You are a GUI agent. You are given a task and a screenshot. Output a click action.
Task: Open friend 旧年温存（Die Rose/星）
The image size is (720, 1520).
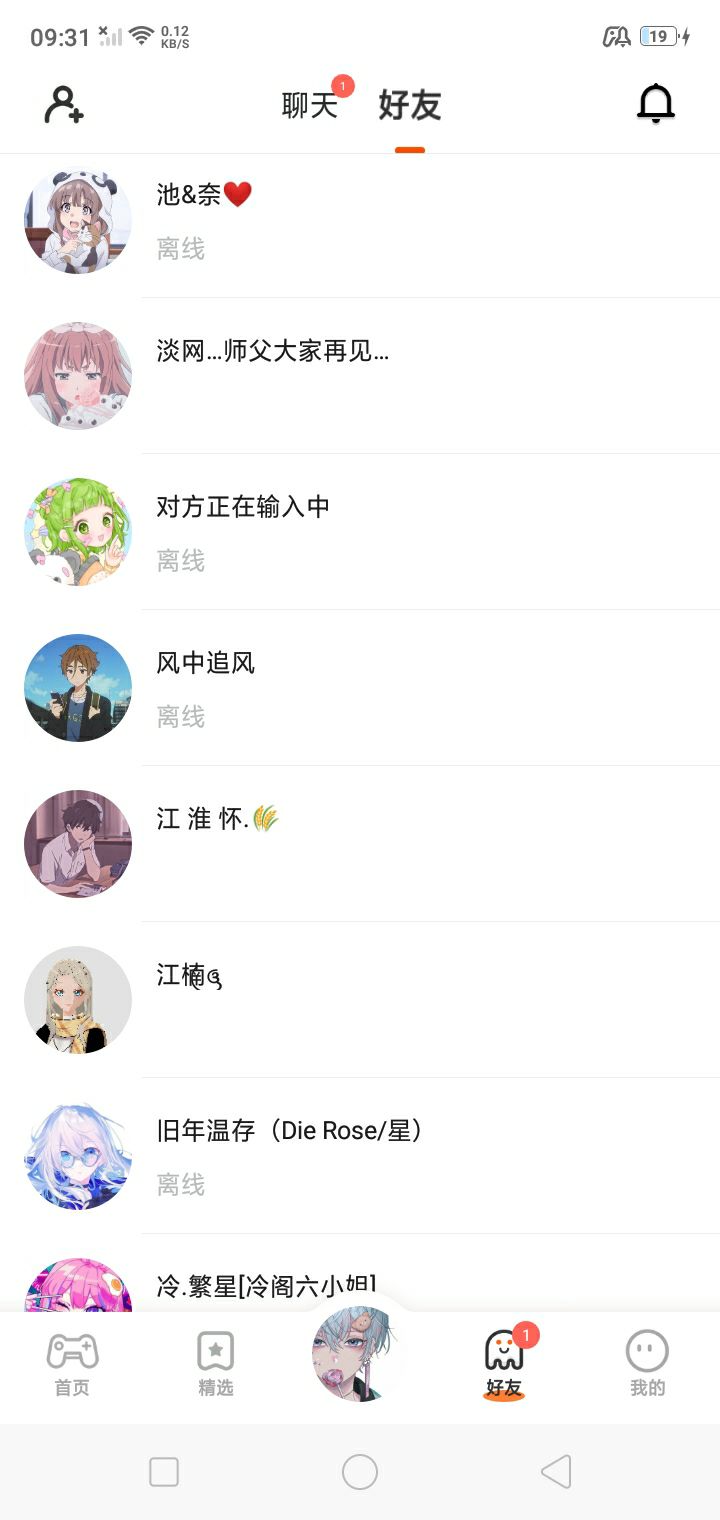(x=360, y=1156)
